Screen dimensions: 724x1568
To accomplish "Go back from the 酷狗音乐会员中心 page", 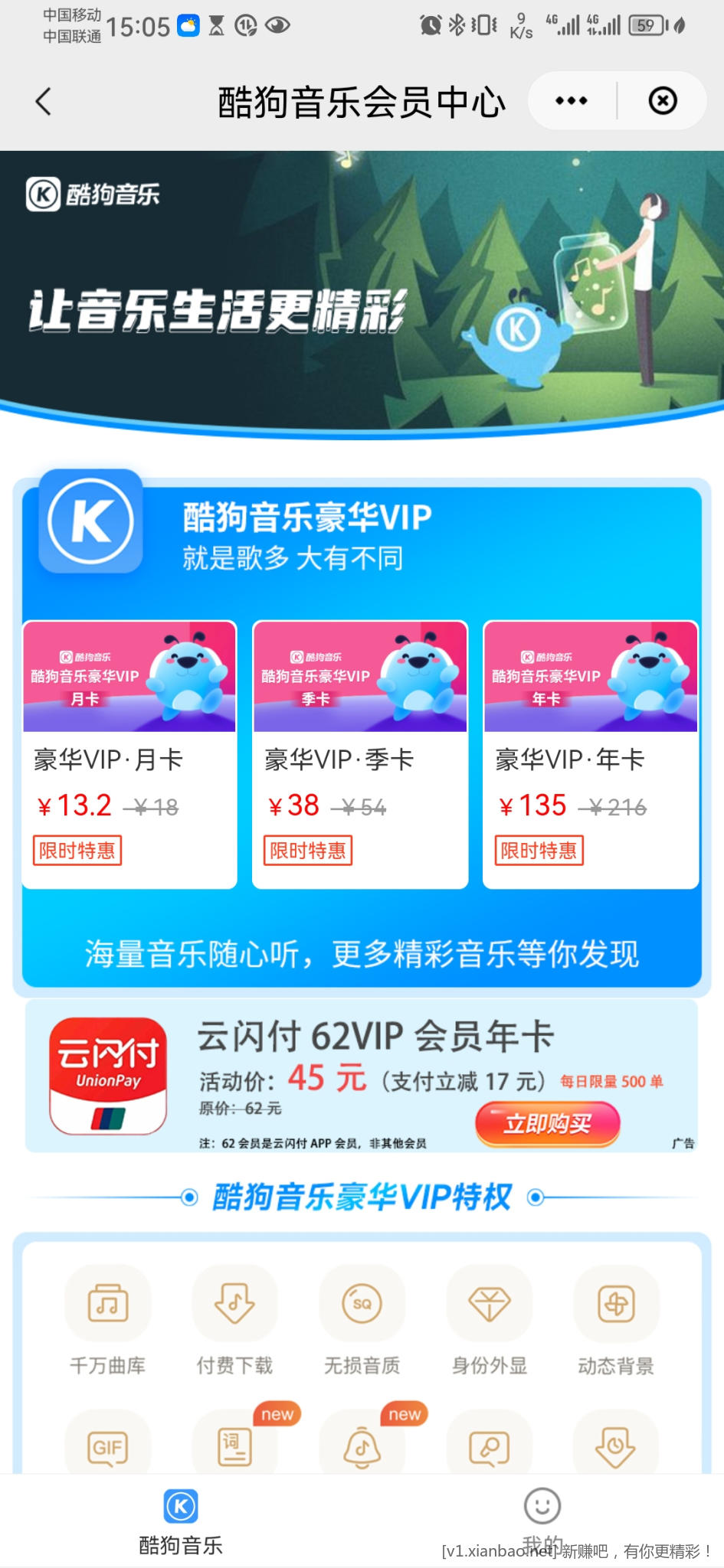I will point(44,101).
